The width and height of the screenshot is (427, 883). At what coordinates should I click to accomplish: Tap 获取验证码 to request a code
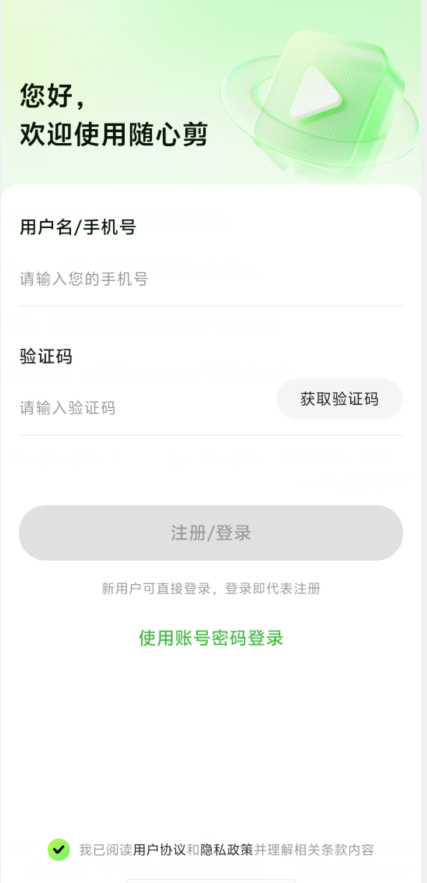pos(339,399)
